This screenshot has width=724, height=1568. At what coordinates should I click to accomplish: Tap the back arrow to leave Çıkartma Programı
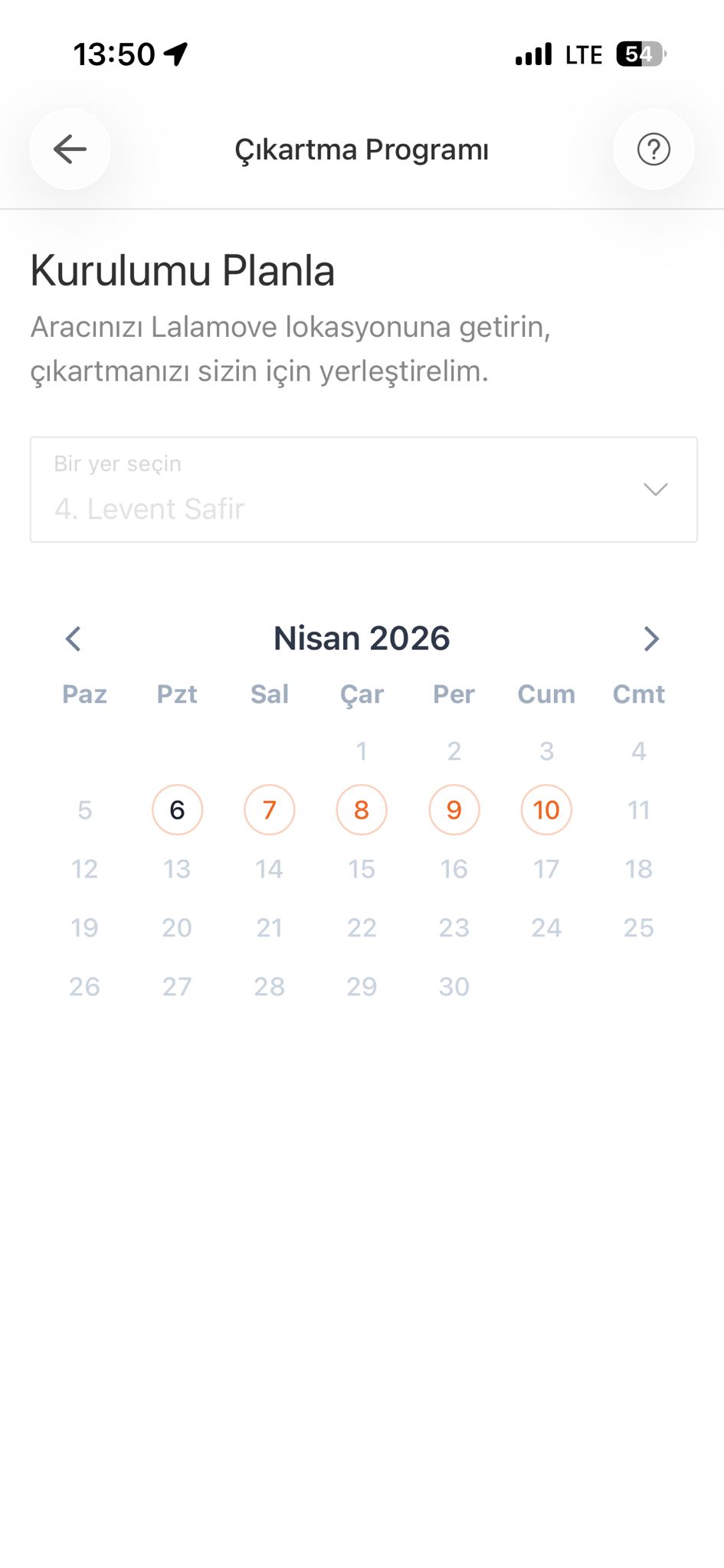70,149
